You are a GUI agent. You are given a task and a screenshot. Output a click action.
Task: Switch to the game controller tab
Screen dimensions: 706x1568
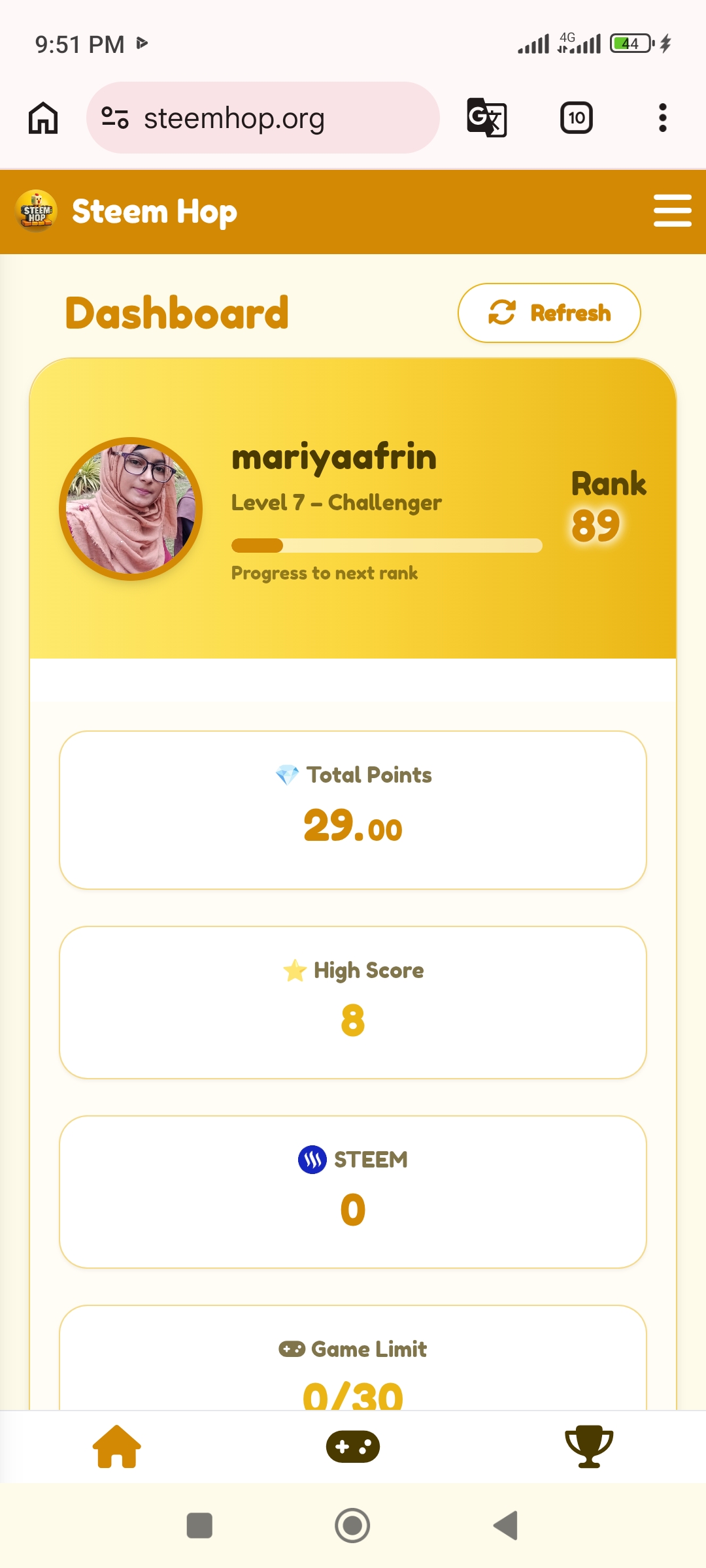pos(353,1446)
